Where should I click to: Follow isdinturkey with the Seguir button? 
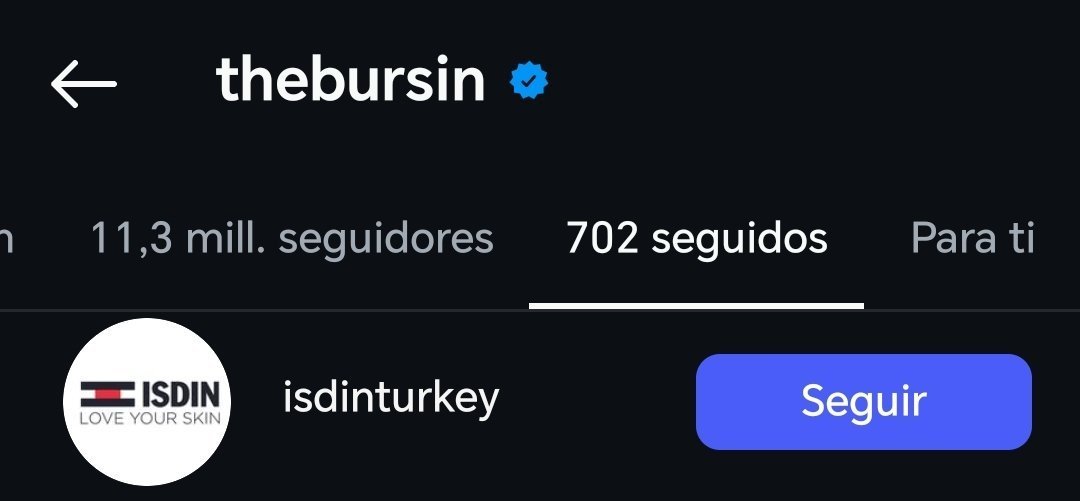863,401
